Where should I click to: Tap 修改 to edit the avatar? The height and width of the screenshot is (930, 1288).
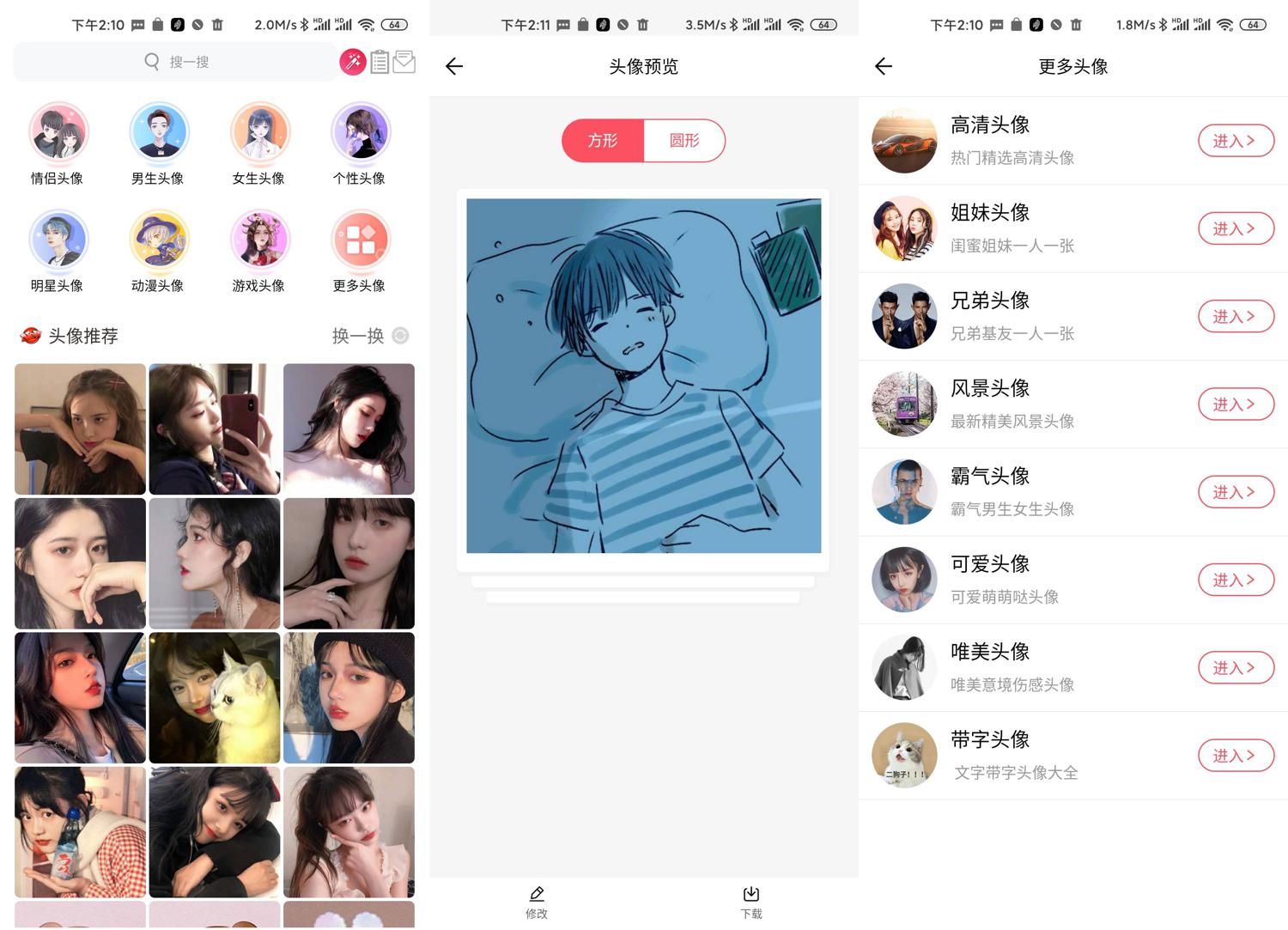(537, 902)
